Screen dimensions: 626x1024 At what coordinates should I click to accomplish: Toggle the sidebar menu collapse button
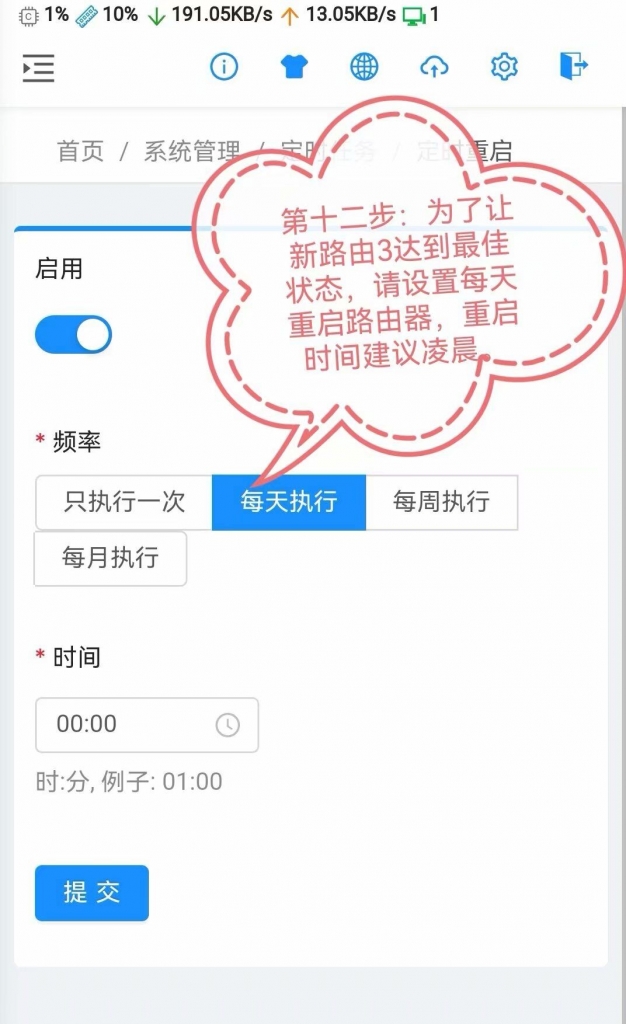[39, 68]
